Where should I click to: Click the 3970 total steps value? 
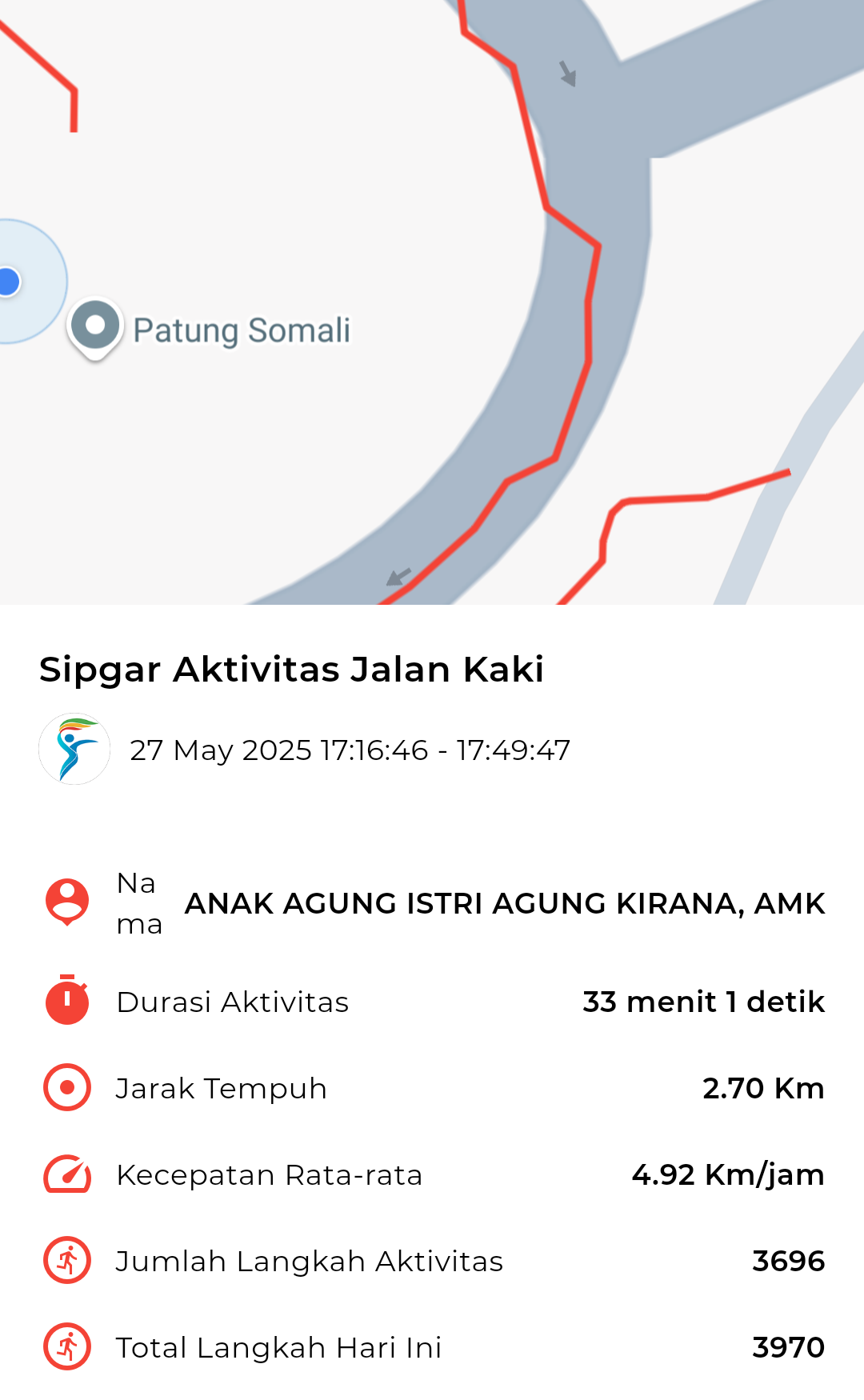coord(788,1347)
